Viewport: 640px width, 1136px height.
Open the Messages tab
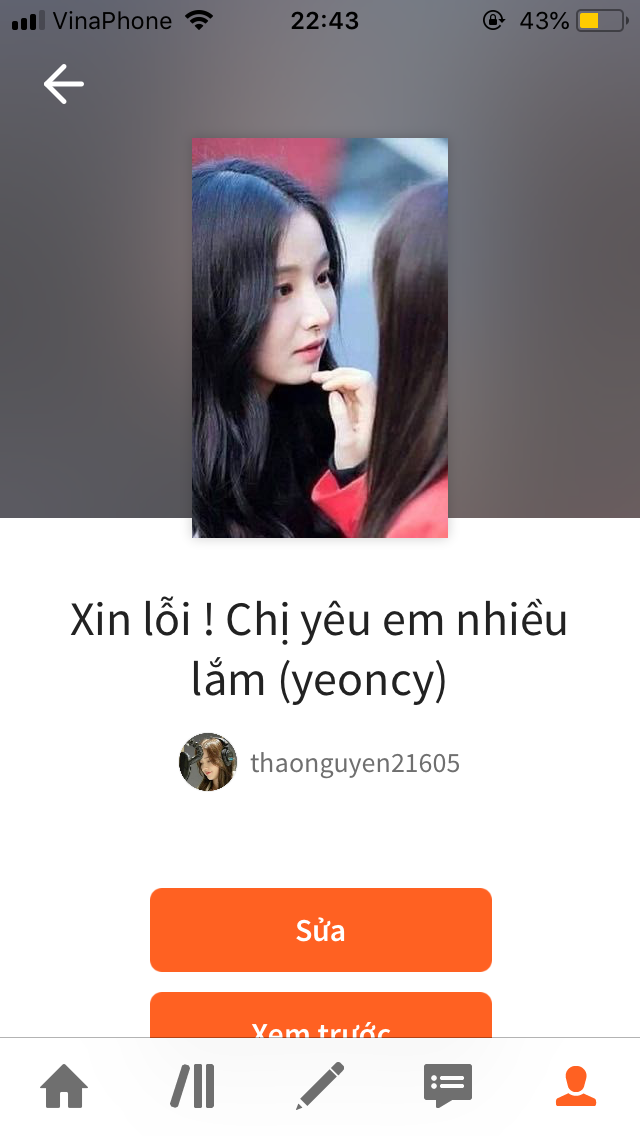(x=448, y=1086)
